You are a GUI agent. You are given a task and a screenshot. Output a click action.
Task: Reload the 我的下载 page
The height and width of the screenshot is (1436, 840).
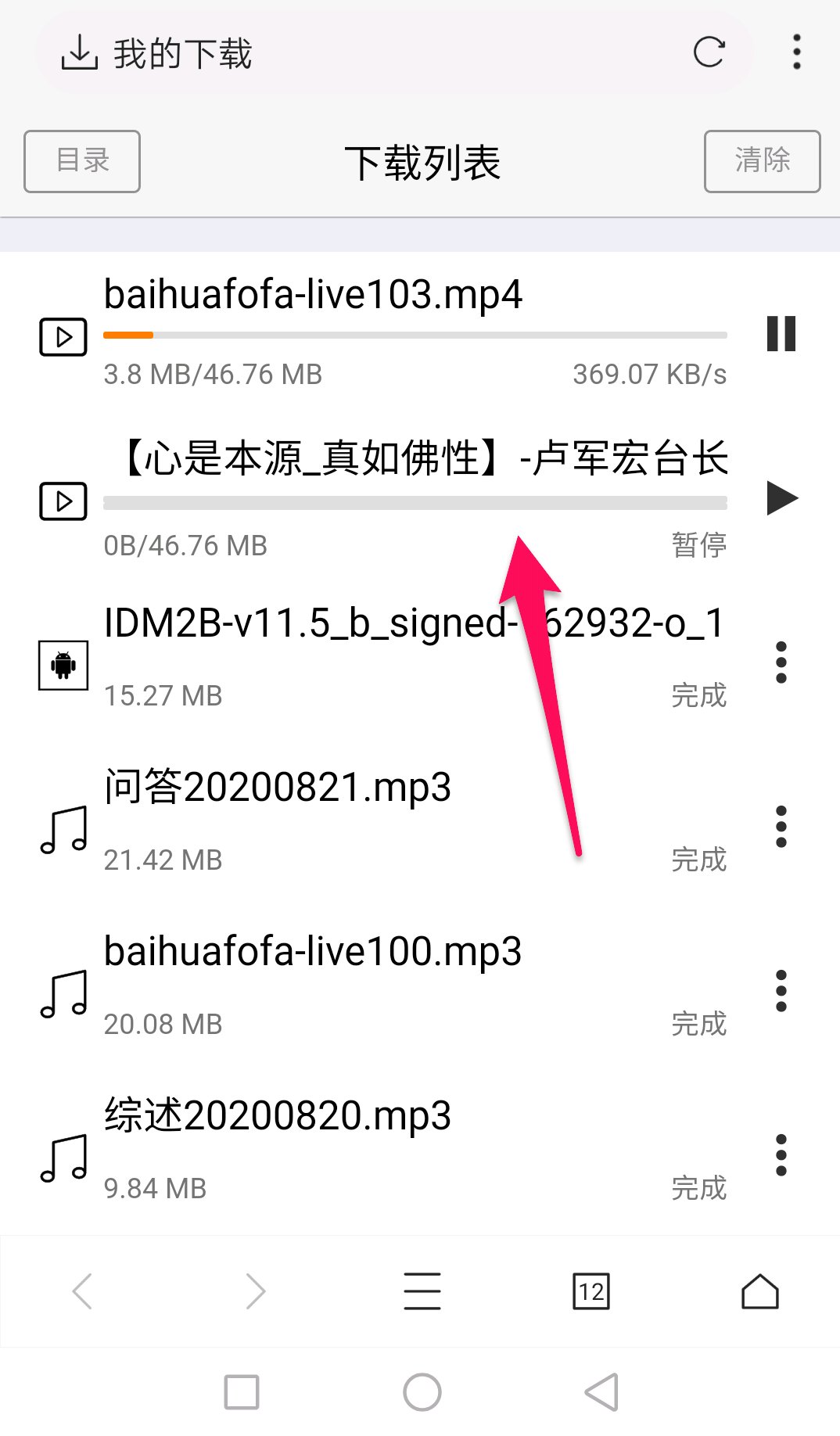coord(709,52)
